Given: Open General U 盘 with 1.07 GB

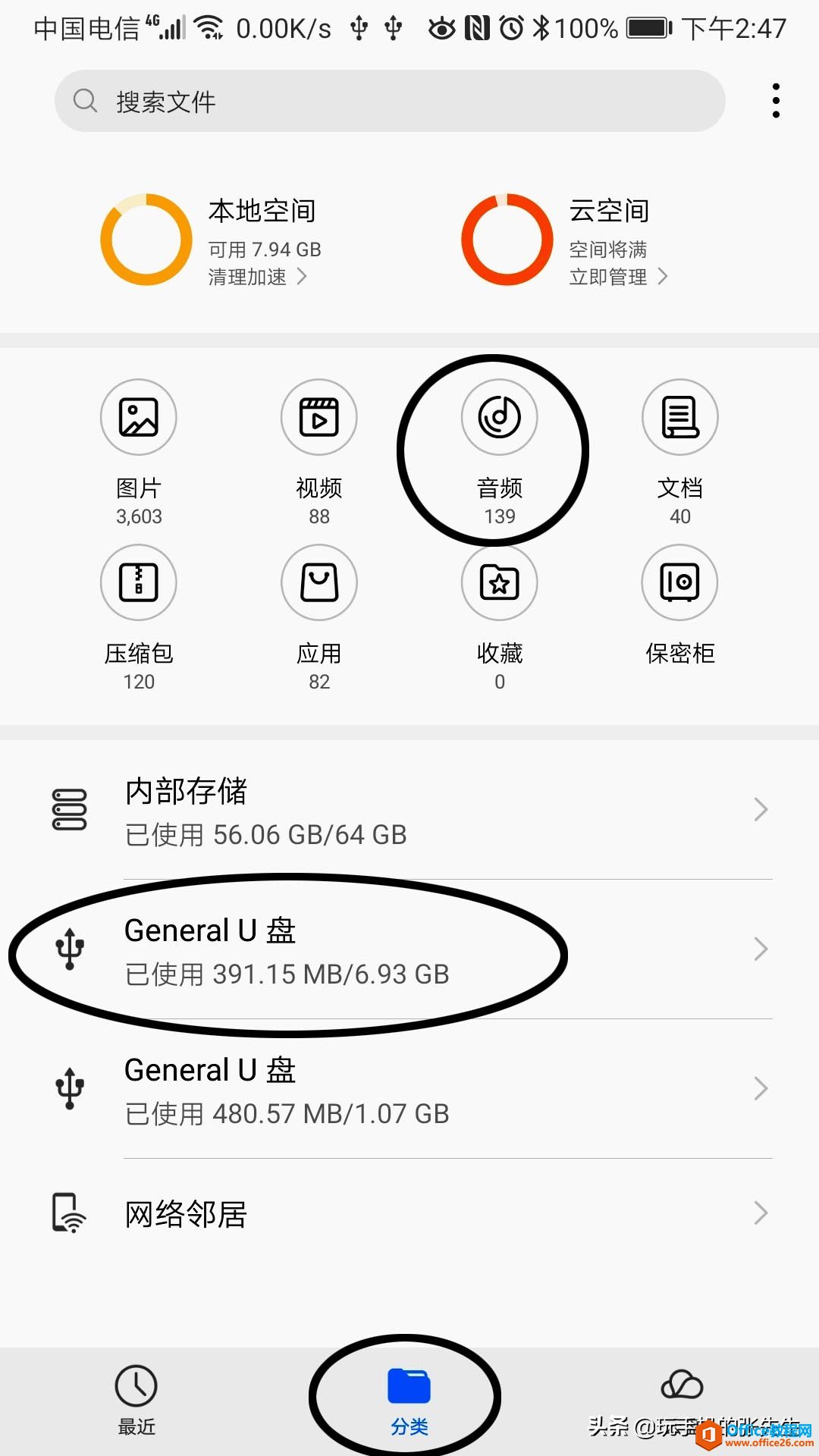Looking at the screenshot, I should pos(409,1089).
